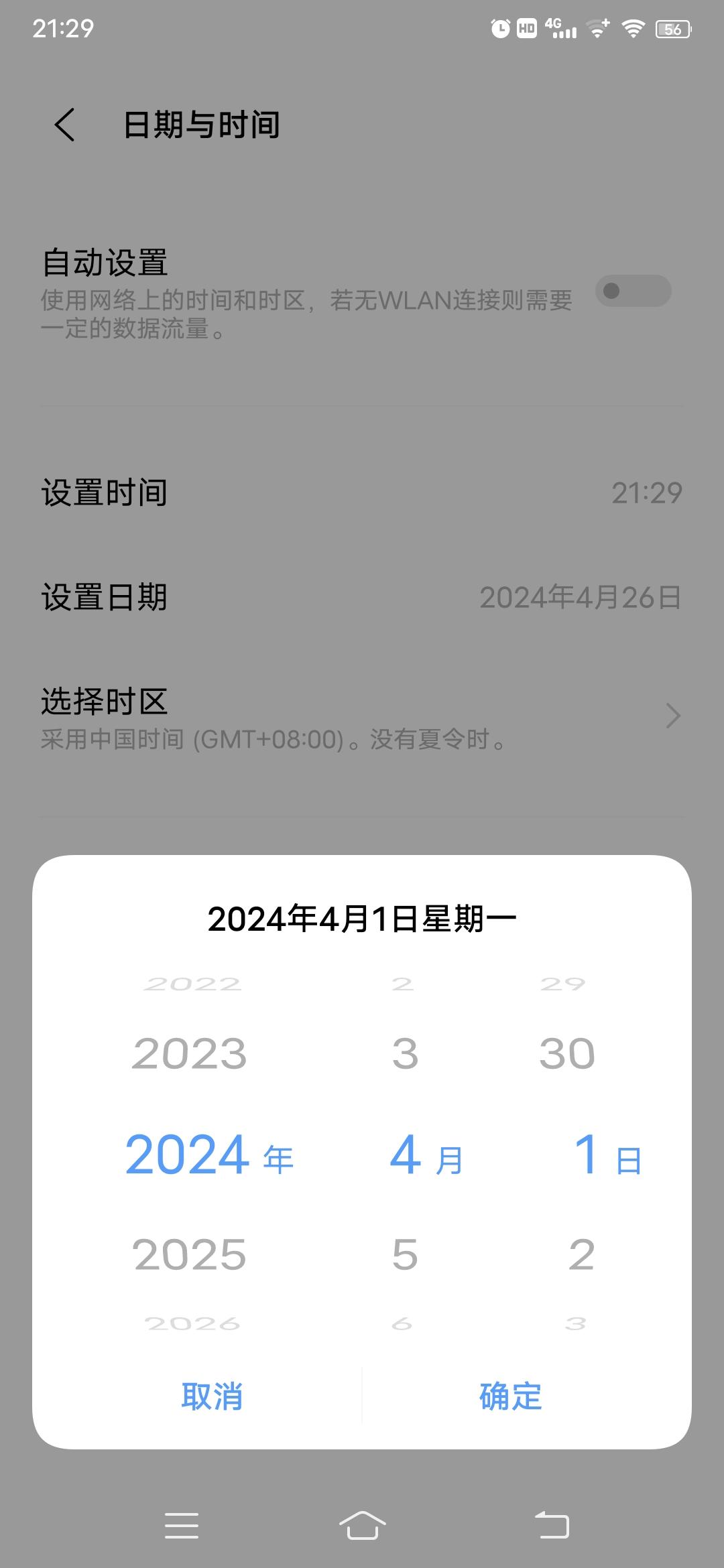Screen dimensions: 724x1568
Task: Open 选择时区 time zone settings
Action: pyautogui.click(x=362, y=717)
